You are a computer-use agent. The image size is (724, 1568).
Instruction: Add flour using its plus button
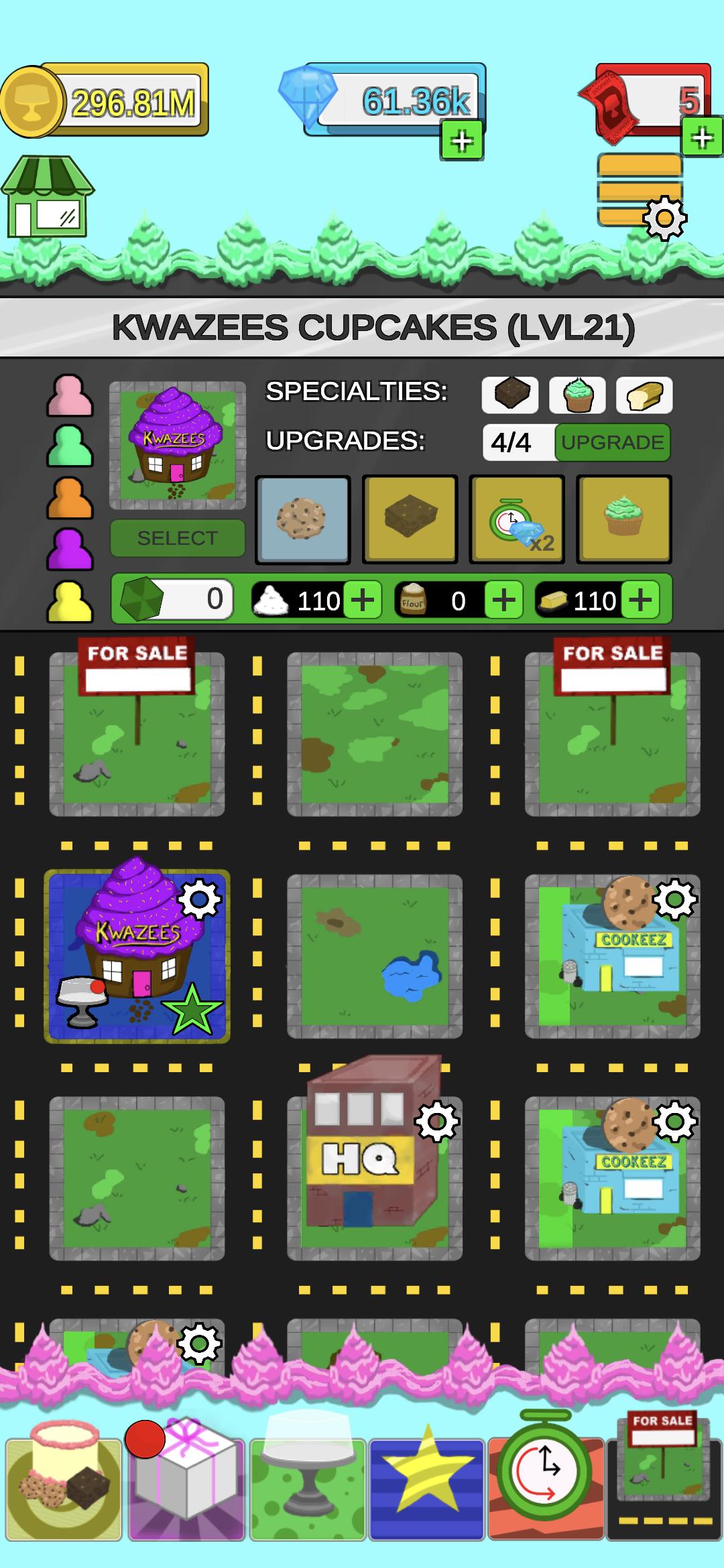[x=504, y=600]
